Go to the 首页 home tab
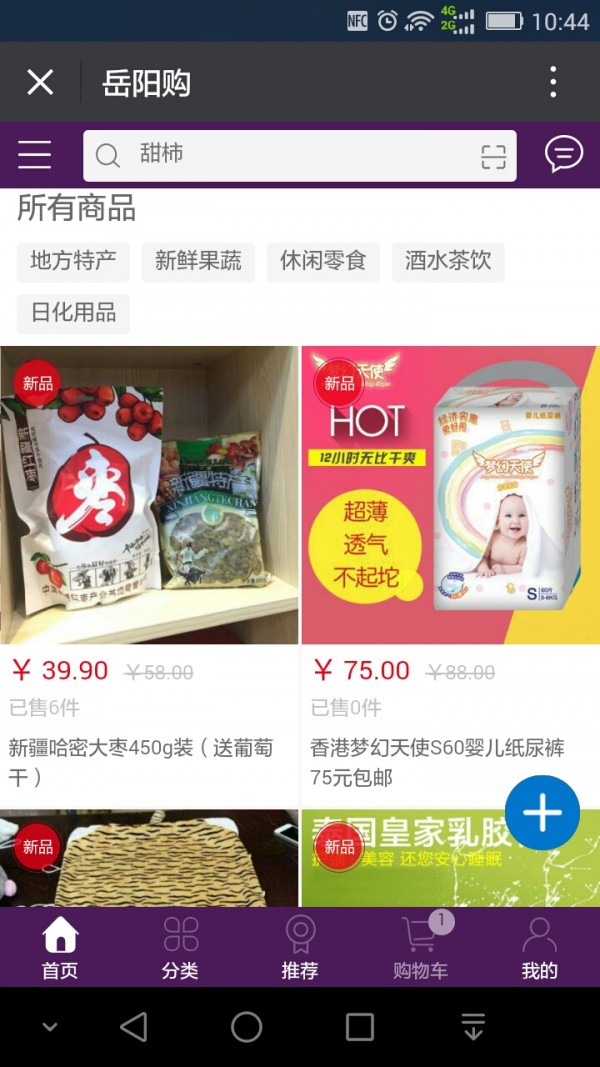Screen dimensions: 600x1067 (60, 947)
